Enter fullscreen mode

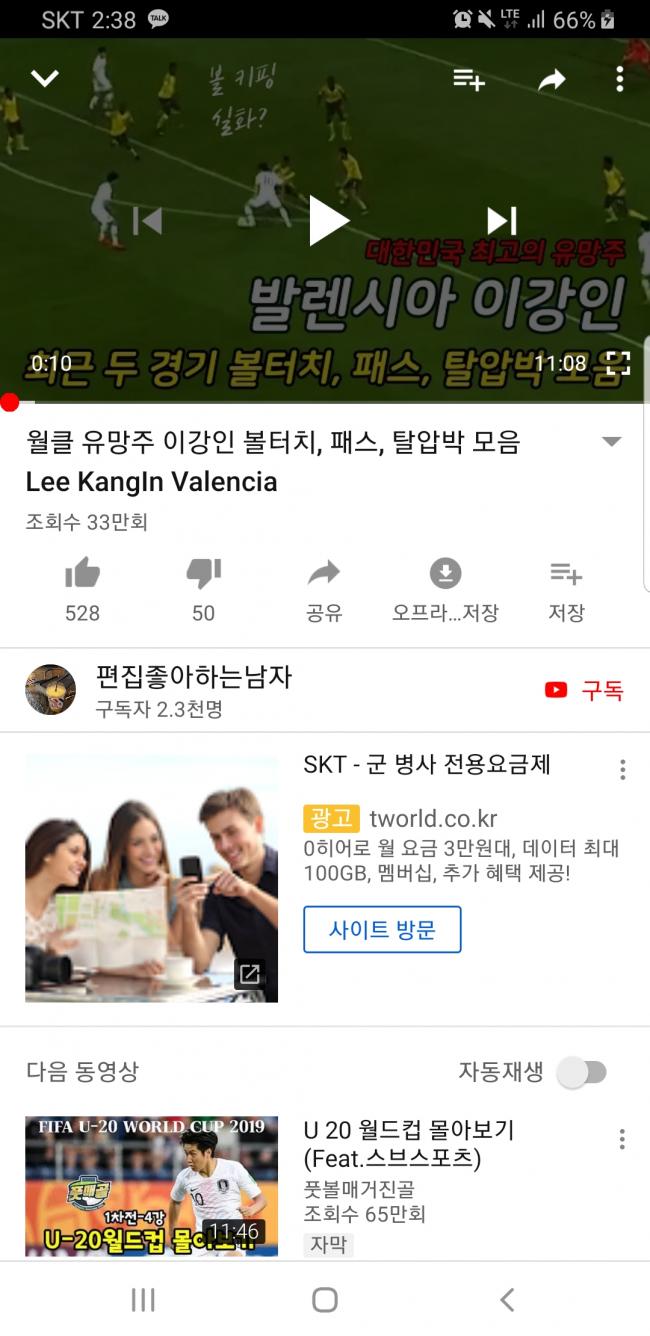coord(618,364)
